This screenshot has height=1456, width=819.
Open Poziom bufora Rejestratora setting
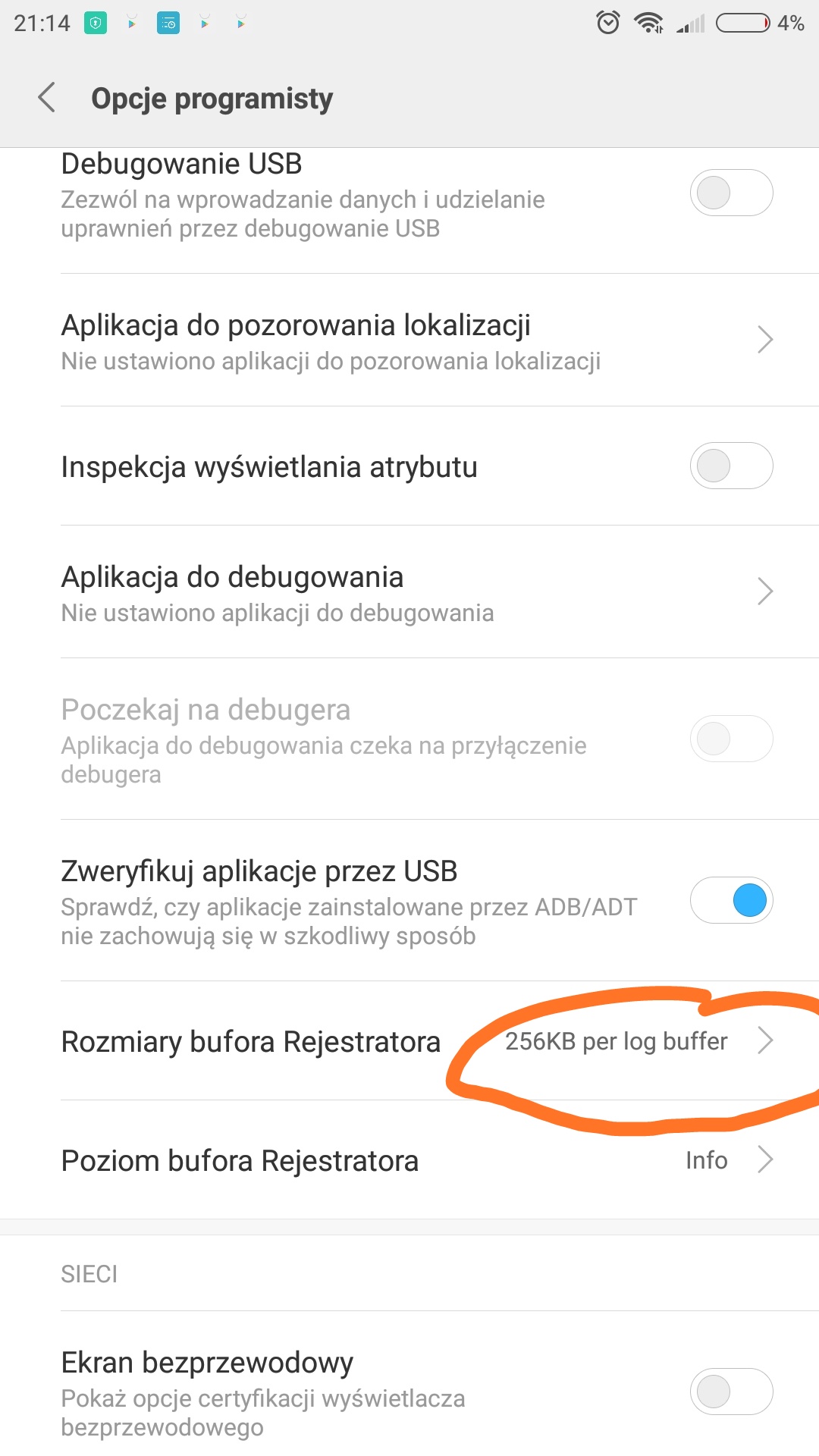[409, 1160]
